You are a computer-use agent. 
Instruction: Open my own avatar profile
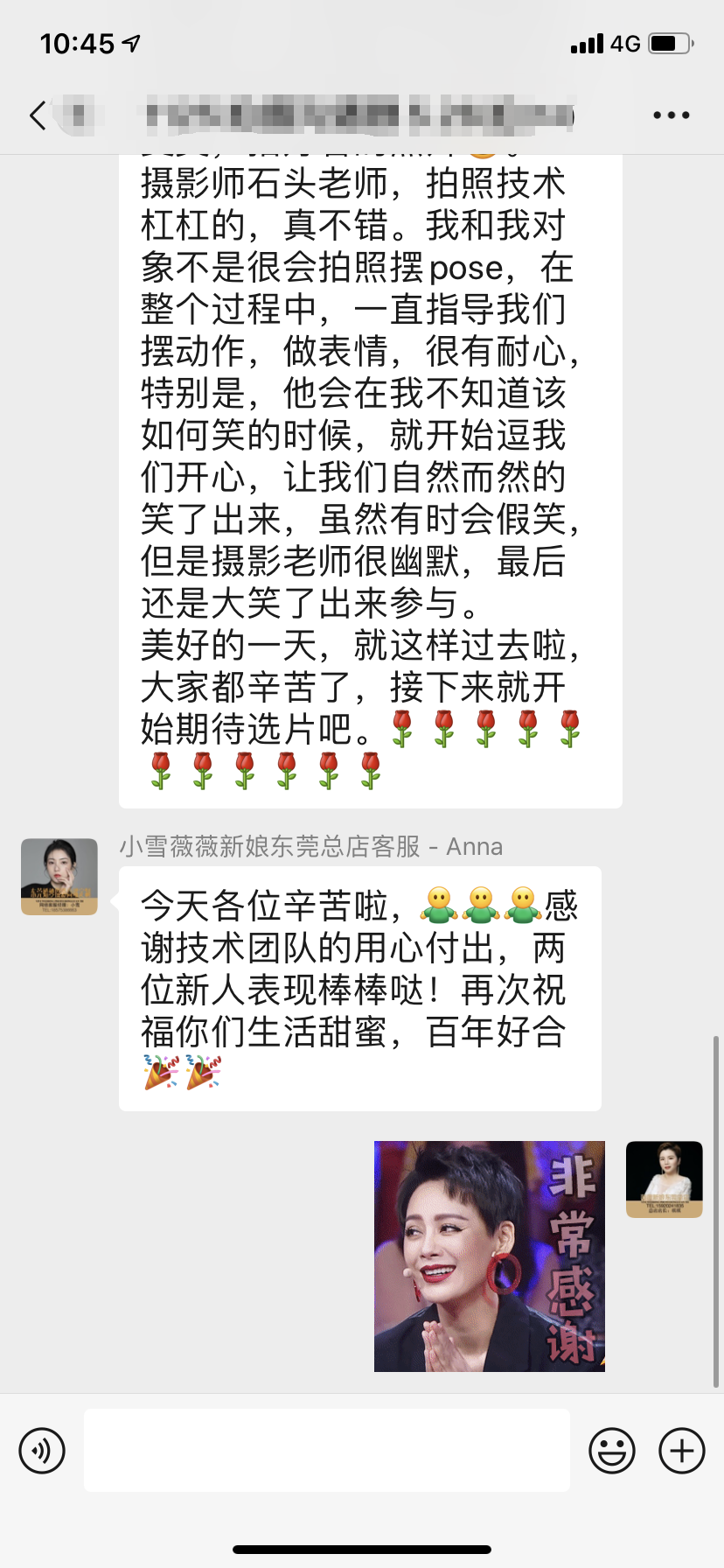tap(664, 1179)
